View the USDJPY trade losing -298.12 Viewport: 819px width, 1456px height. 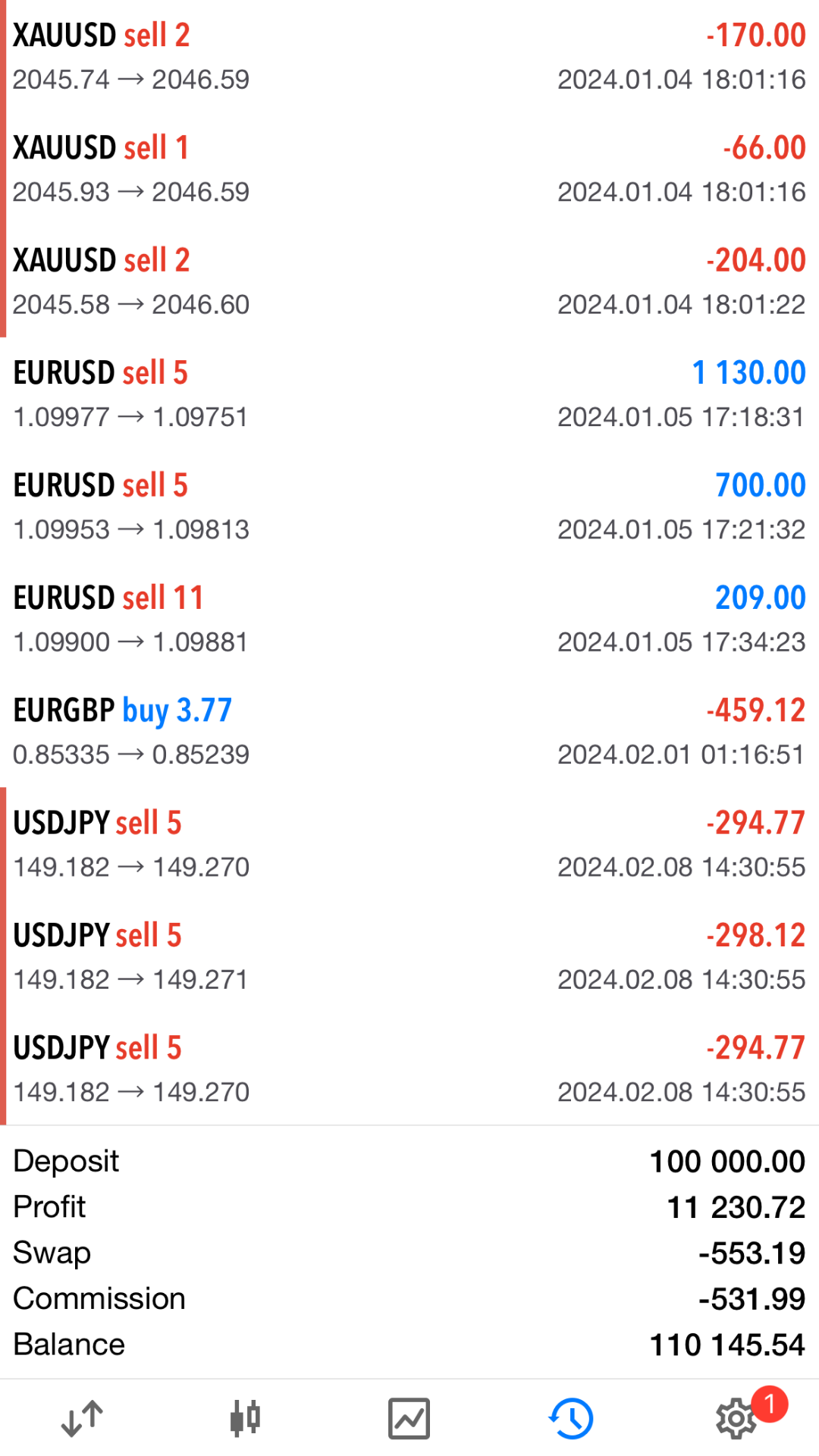pyautogui.click(x=409, y=956)
